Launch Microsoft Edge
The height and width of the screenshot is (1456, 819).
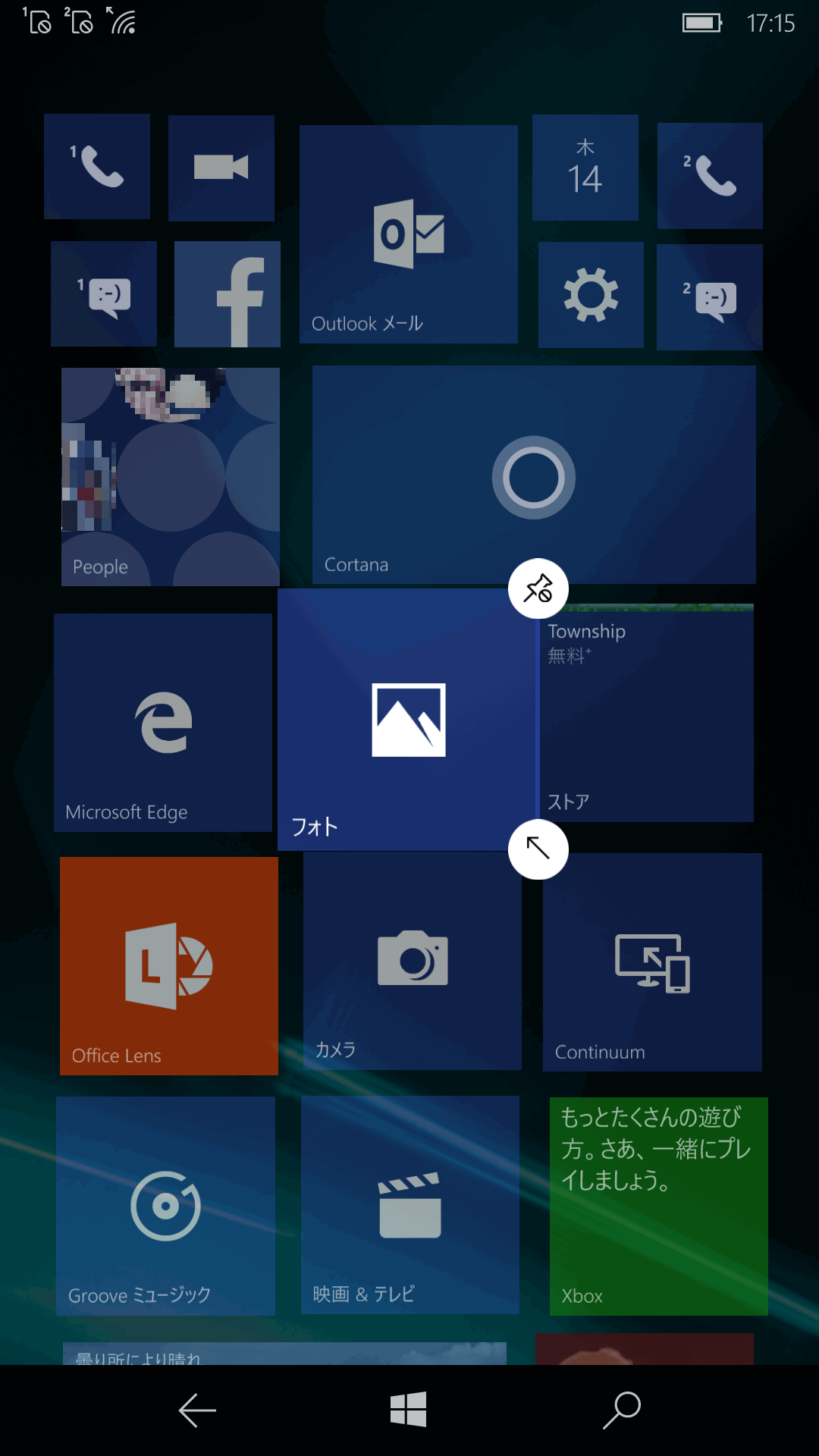tap(163, 723)
